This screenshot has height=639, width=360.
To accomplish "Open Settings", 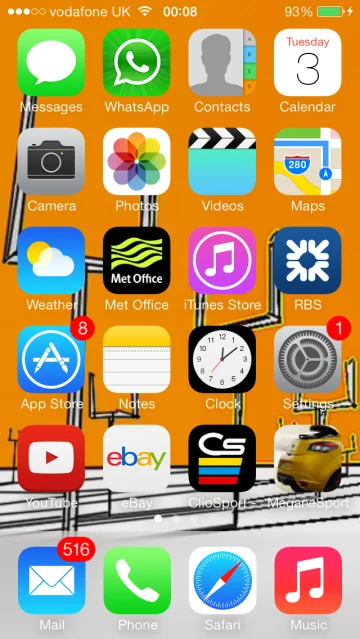I will [308, 359].
